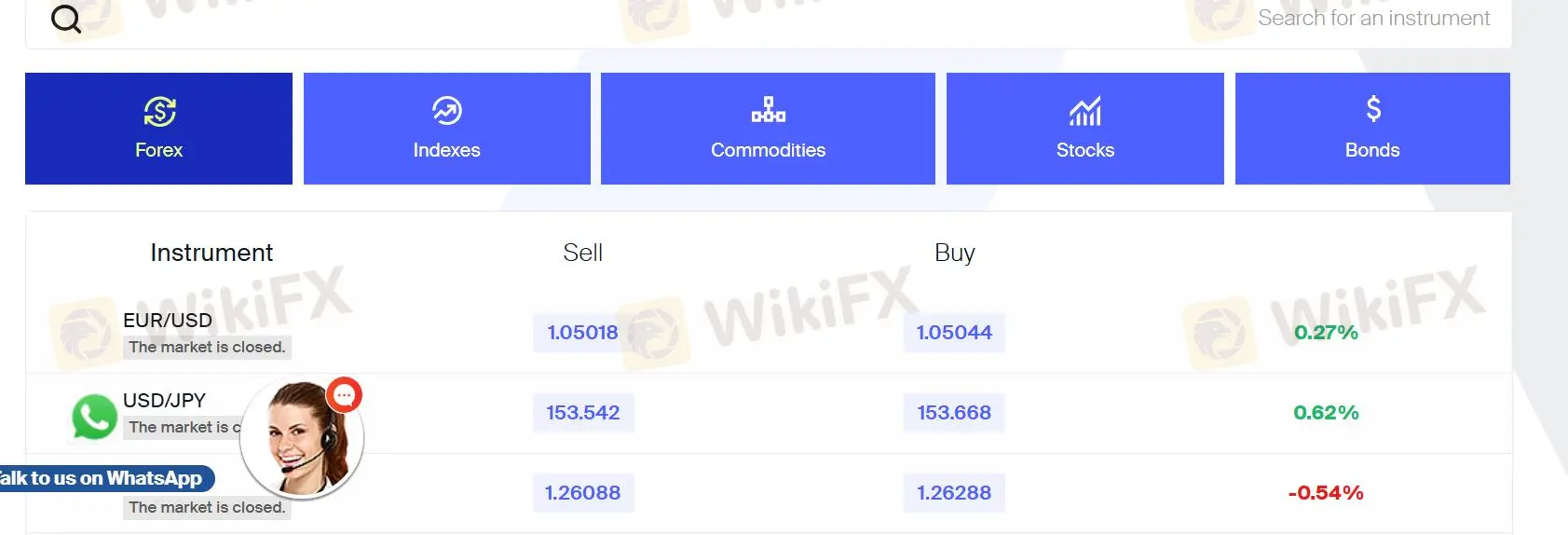The width and height of the screenshot is (1568, 535).
Task: Tap USD/JPY buy price 153.668
Action: (954, 413)
